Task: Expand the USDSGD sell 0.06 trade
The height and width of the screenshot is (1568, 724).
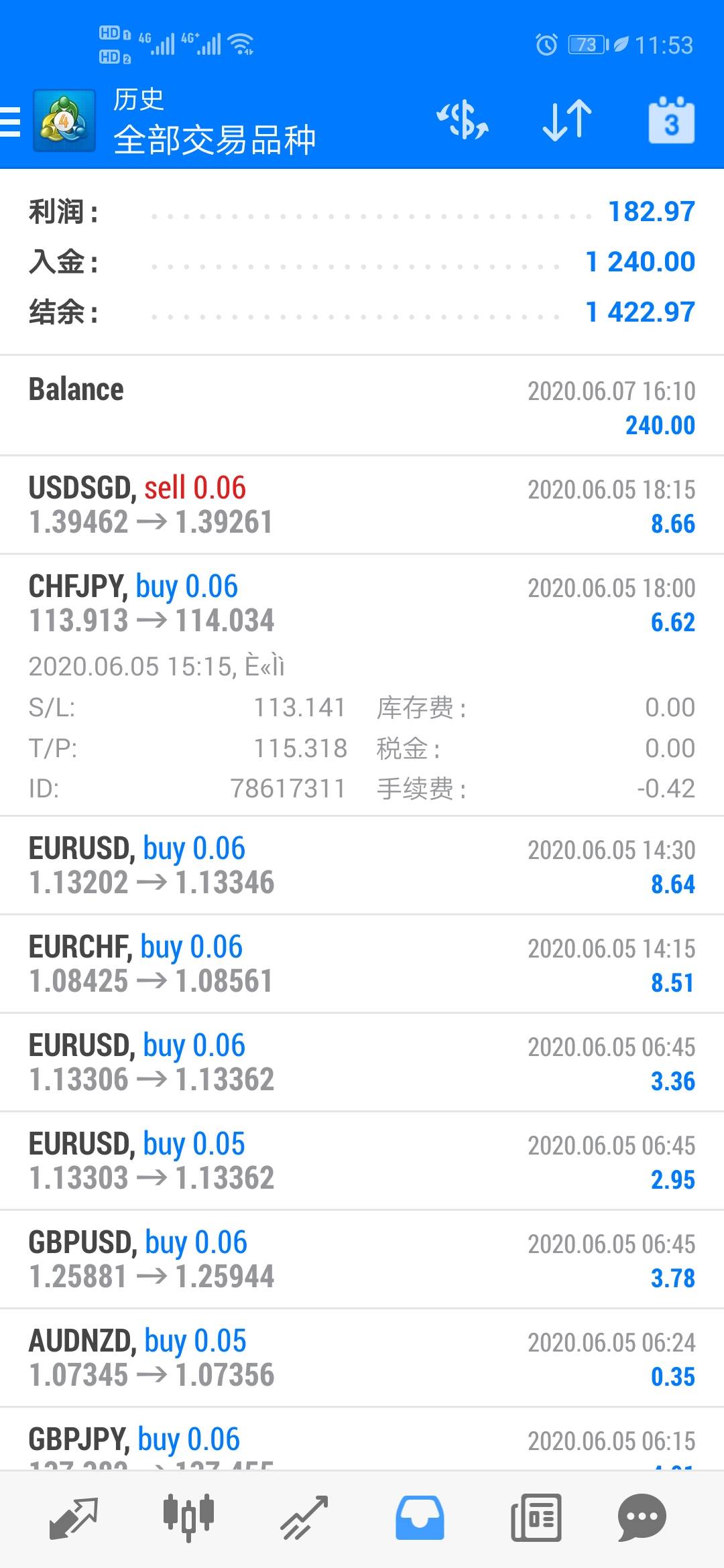Action: pos(362,505)
